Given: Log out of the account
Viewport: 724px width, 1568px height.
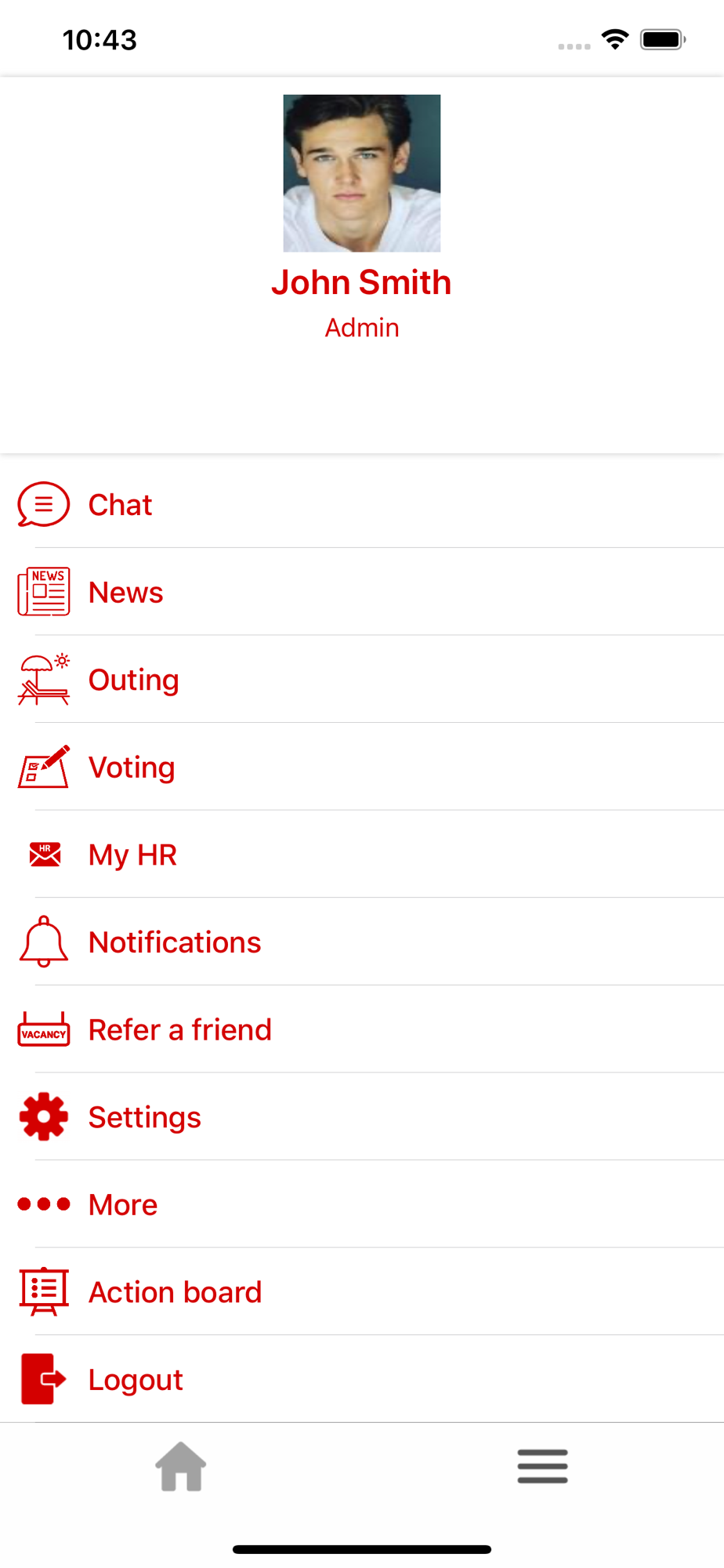Looking at the screenshot, I should (135, 1380).
